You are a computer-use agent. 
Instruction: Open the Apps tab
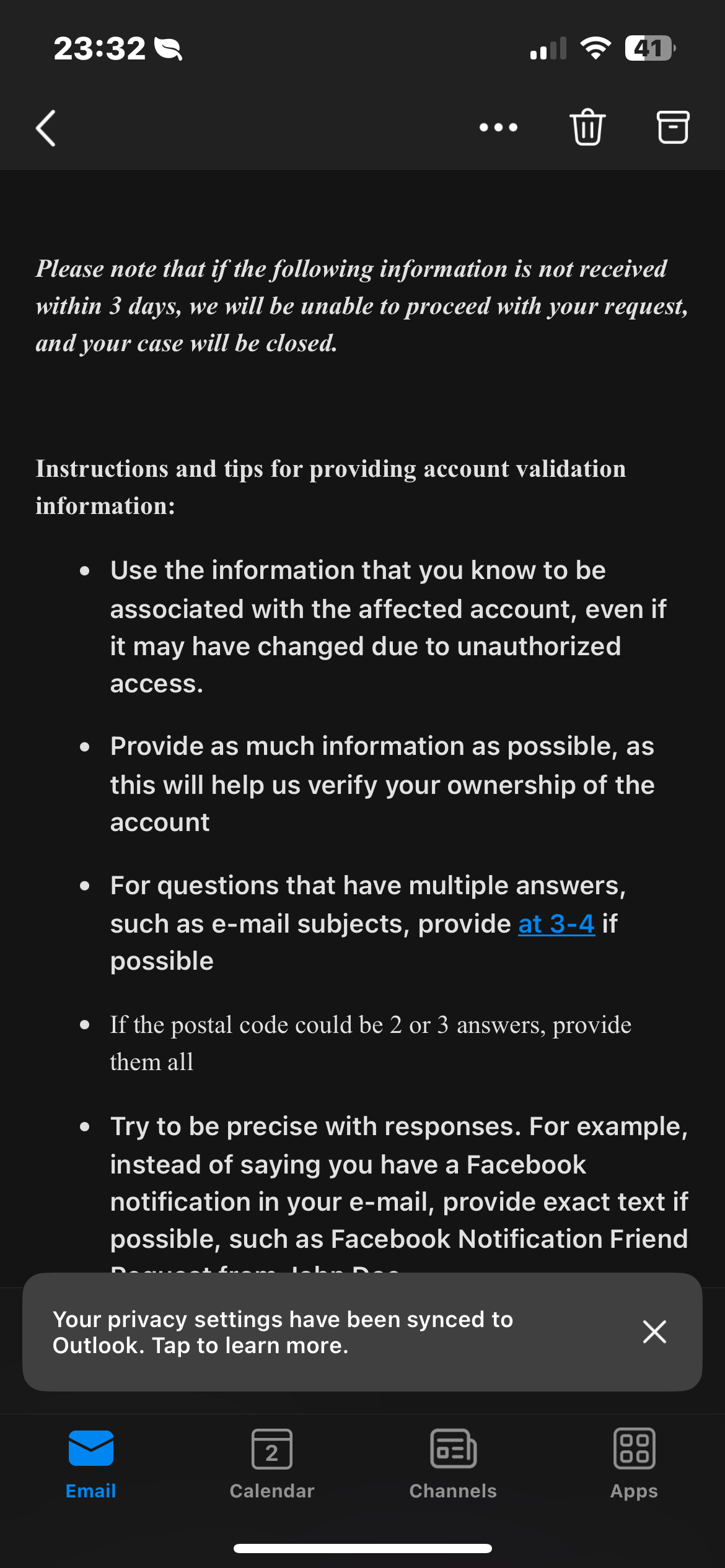point(634,1464)
